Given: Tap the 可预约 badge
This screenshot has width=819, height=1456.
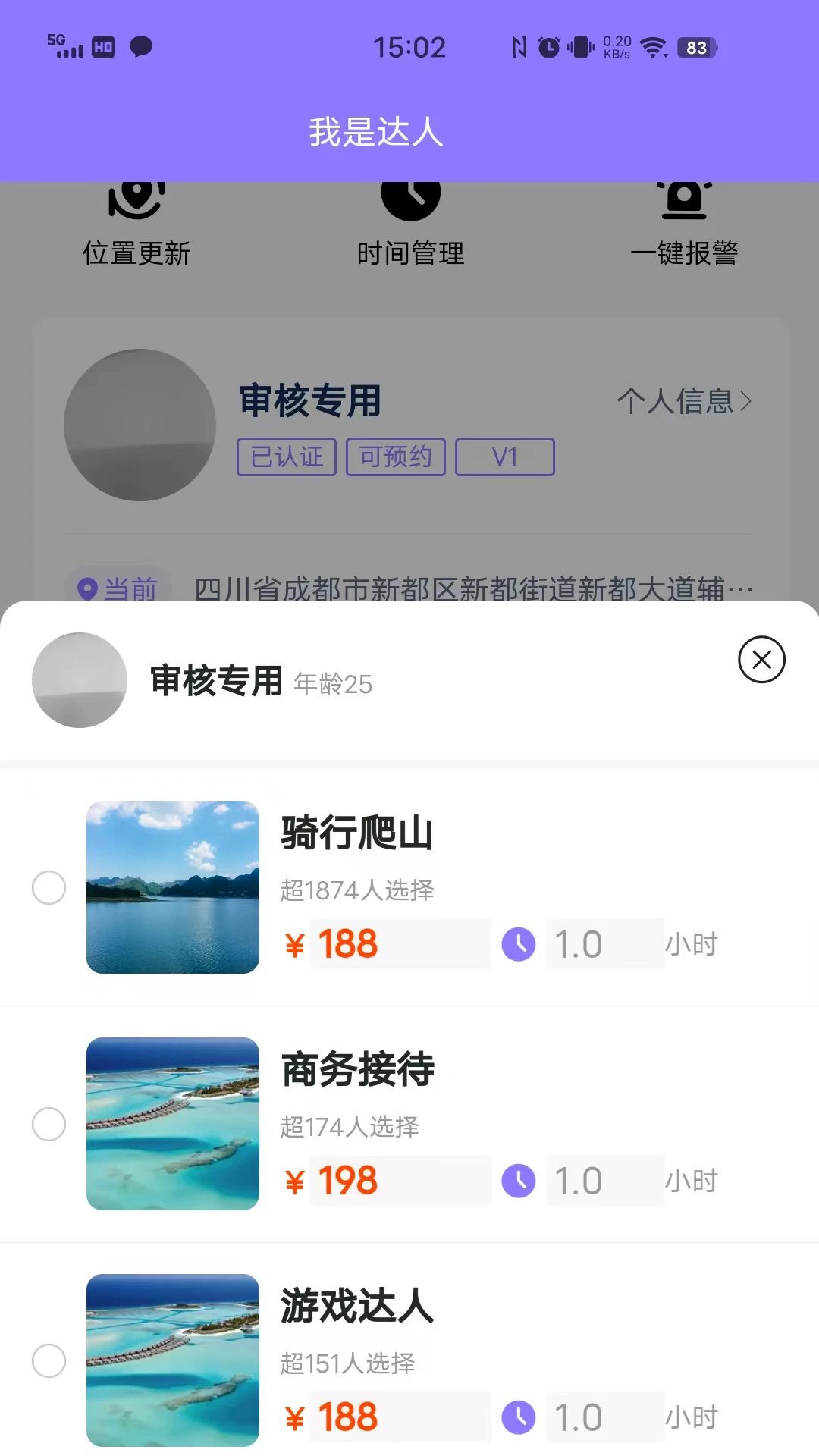Looking at the screenshot, I should 395,457.
